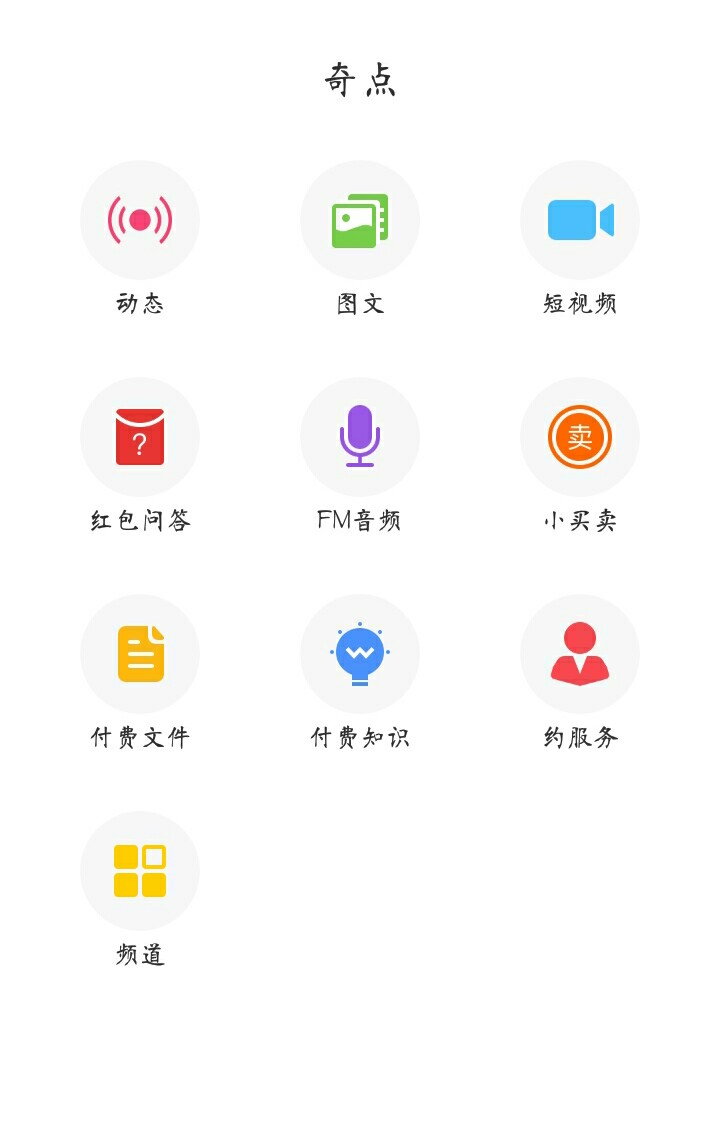Open the 短视频 video camera icon
The width and height of the screenshot is (720, 1135).
(x=580, y=219)
